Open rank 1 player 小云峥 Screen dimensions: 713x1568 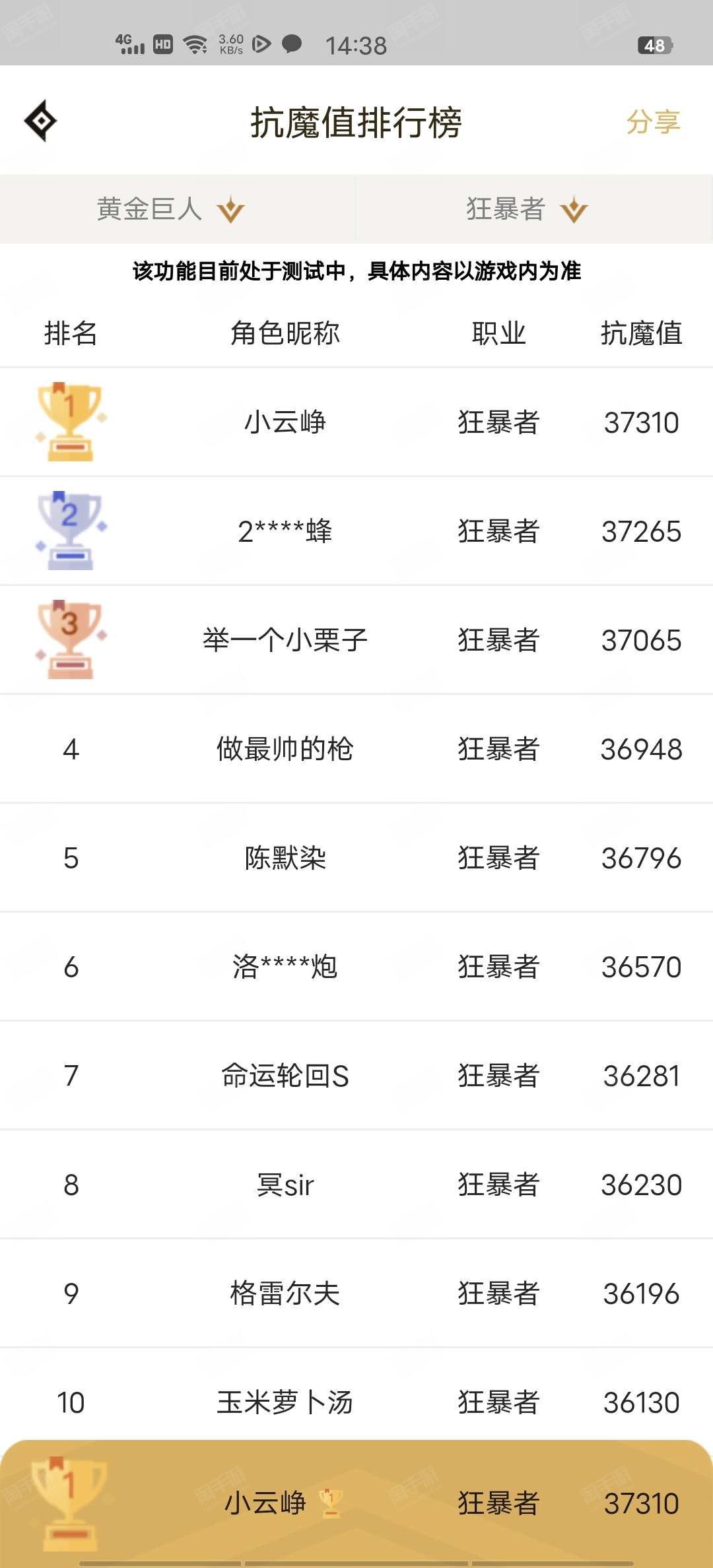(x=356, y=422)
